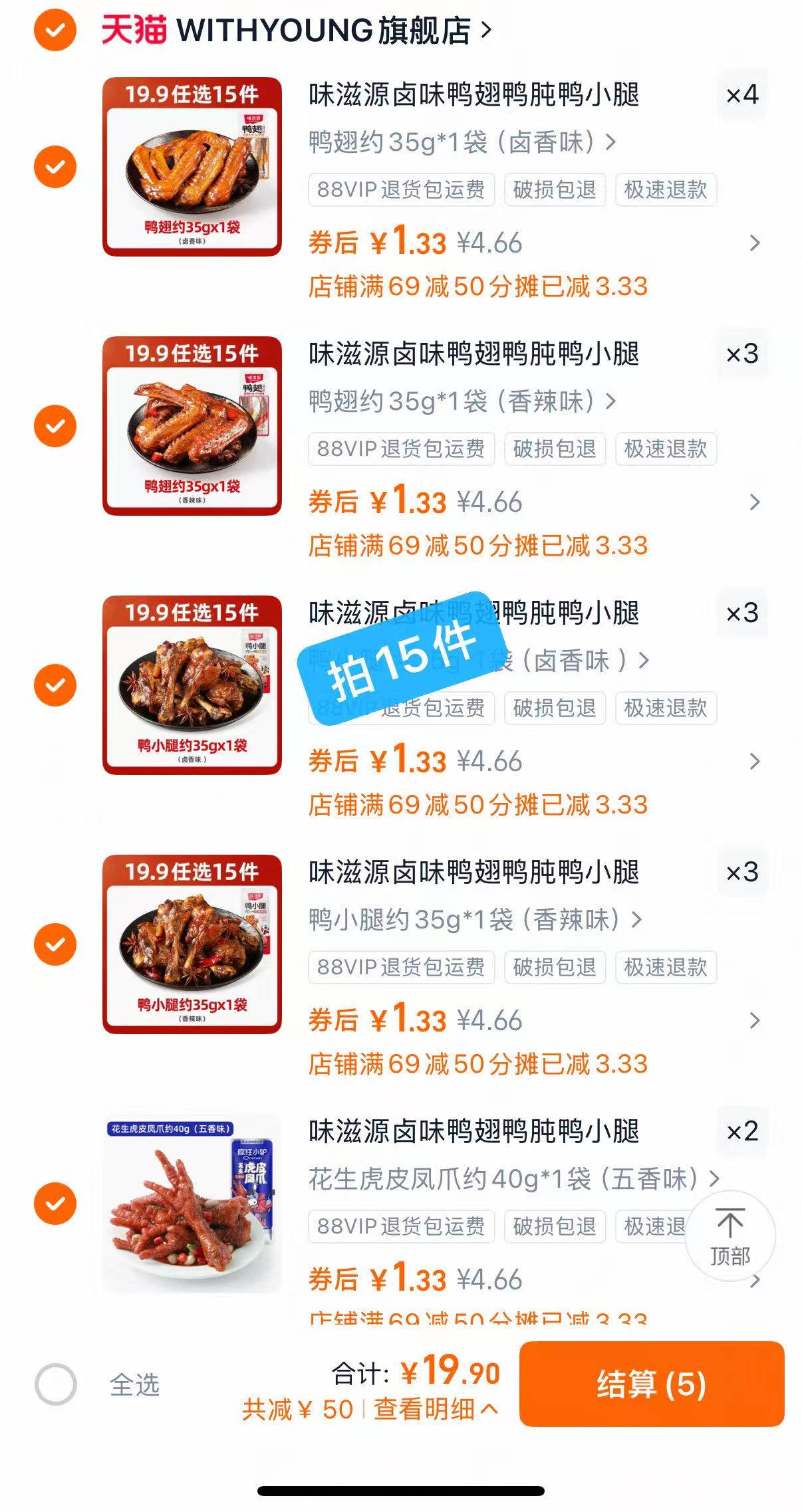Open first item details via right chevron
This screenshot has width=802, height=1512.
753,242
